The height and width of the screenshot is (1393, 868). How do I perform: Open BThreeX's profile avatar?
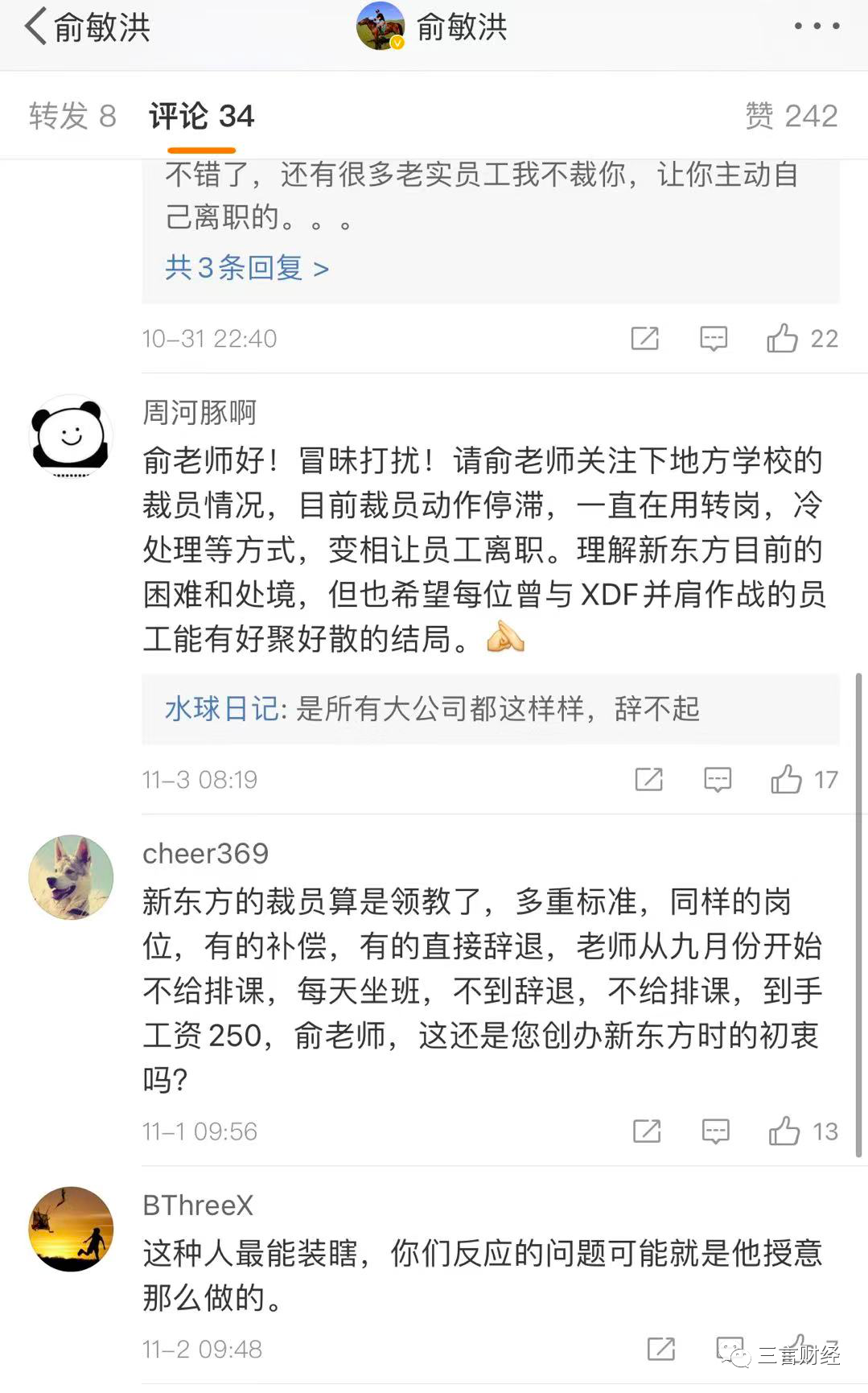pyautogui.click(x=71, y=1229)
